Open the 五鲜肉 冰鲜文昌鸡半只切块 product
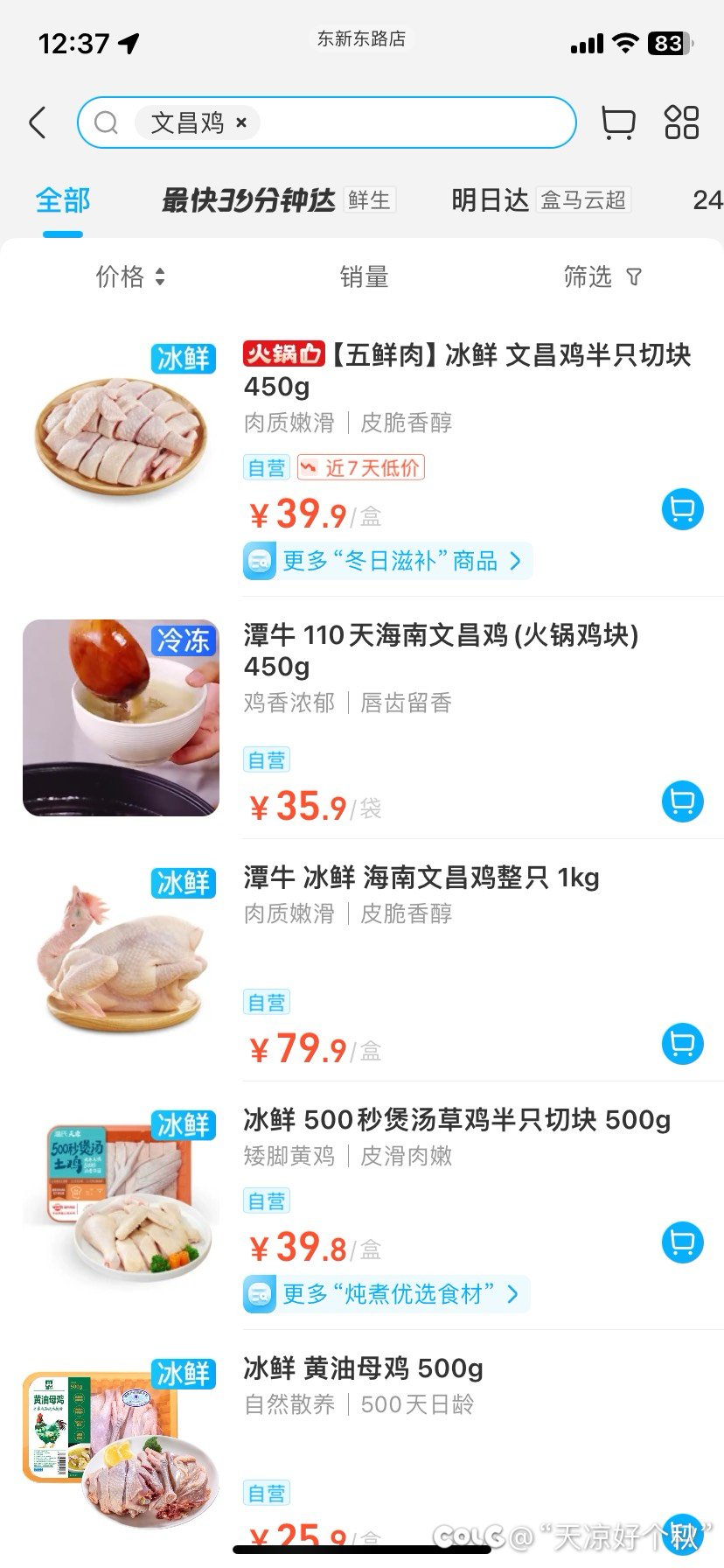724x1568 pixels. point(467,369)
